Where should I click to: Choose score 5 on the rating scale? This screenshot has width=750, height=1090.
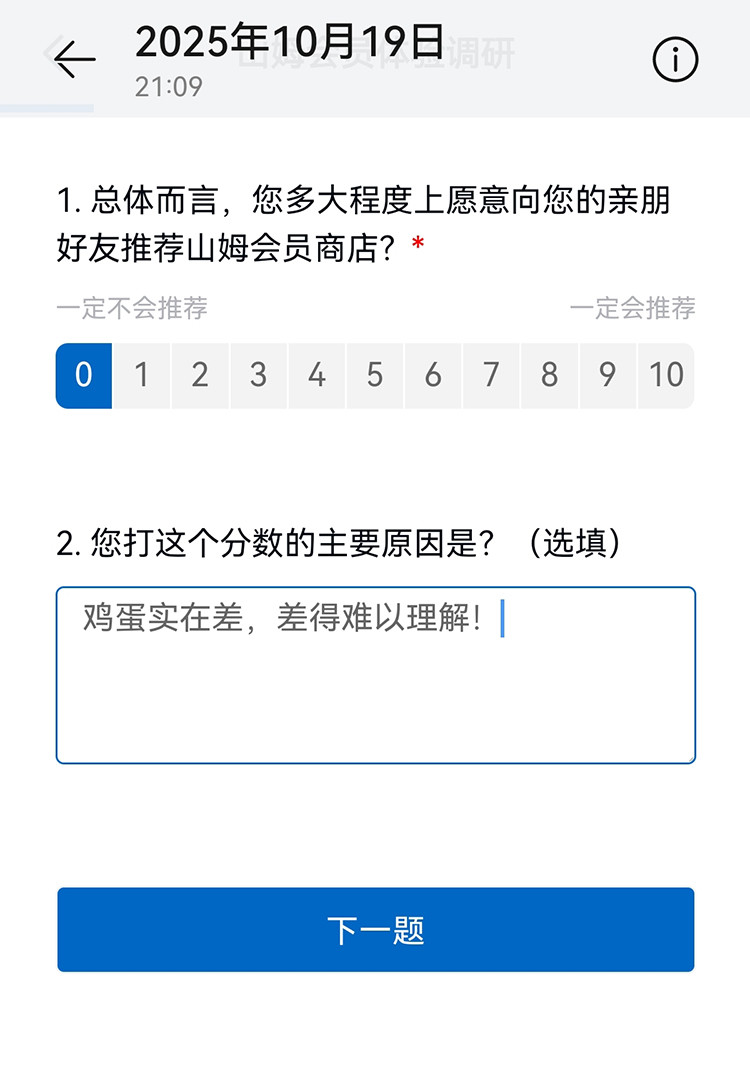(x=375, y=375)
